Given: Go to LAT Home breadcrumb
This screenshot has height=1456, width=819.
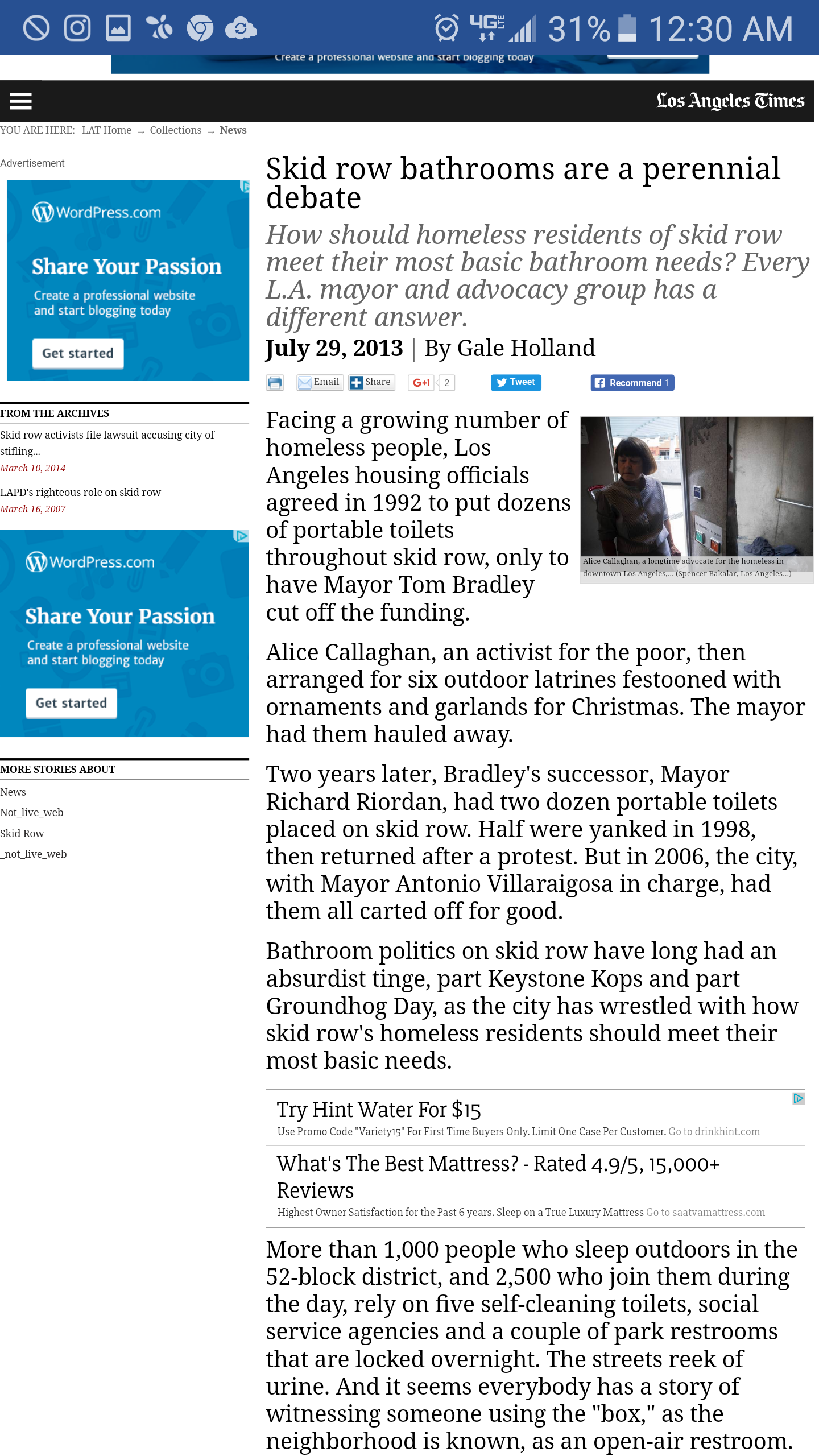Looking at the screenshot, I should pyautogui.click(x=106, y=130).
